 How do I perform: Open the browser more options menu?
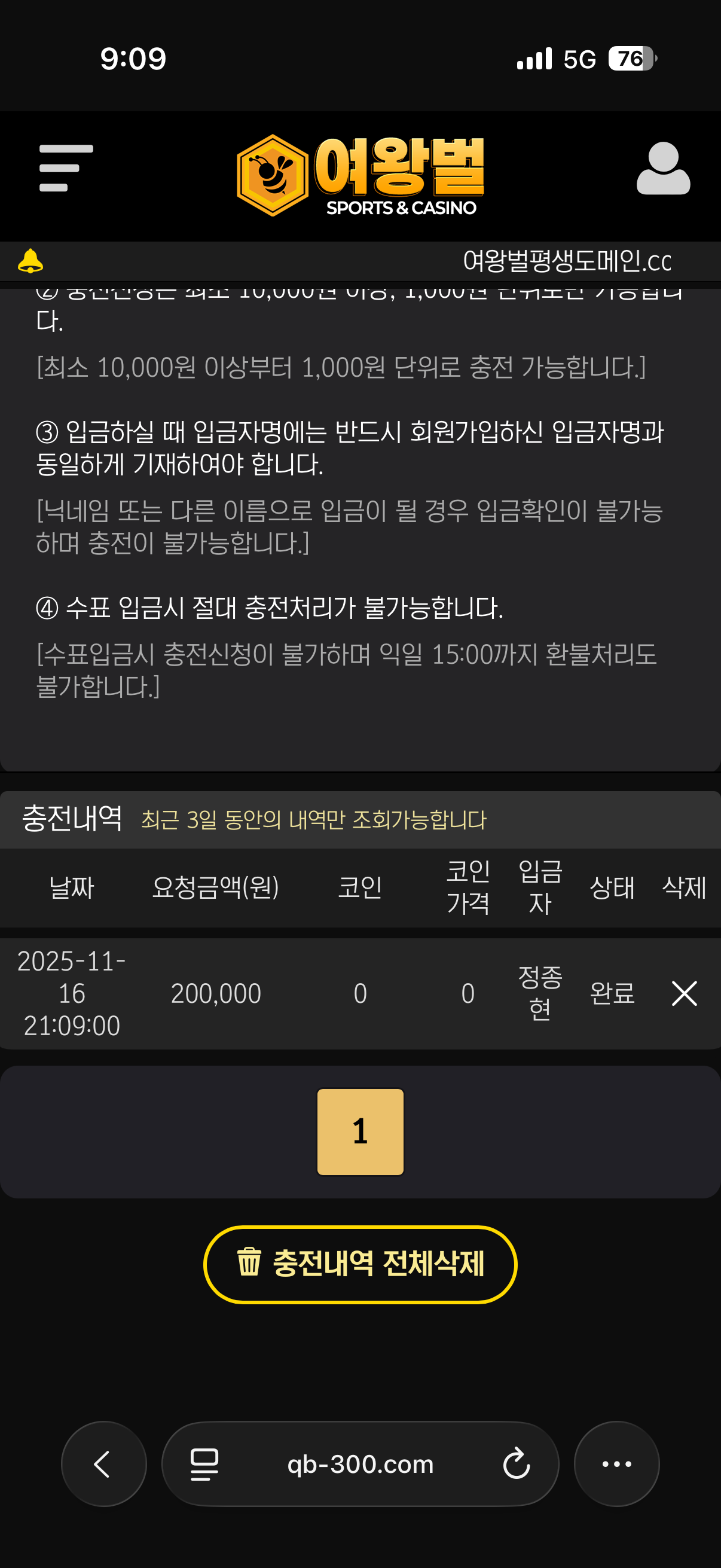click(616, 1464)
